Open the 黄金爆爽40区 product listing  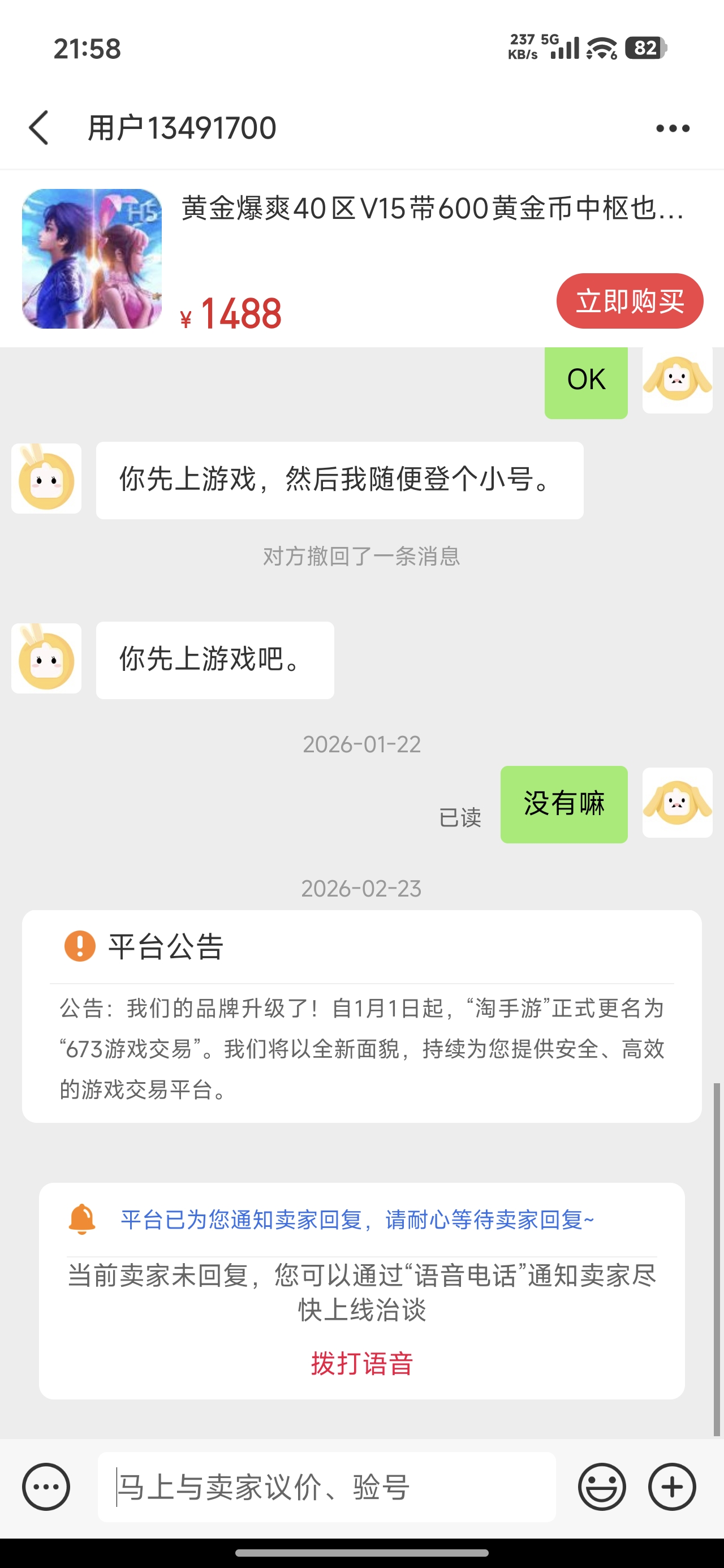(432, 209)
